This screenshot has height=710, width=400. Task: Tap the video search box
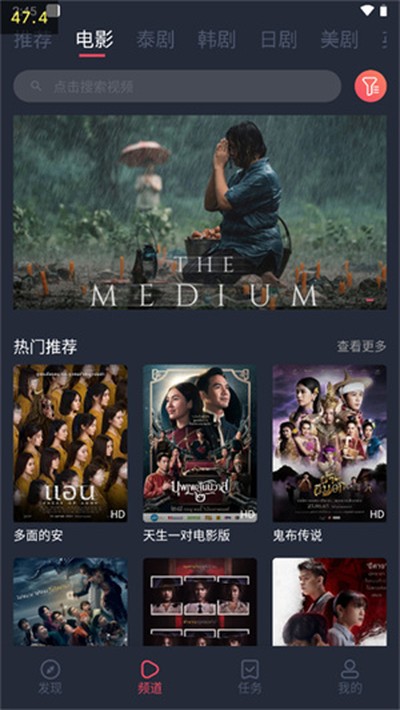177,86
